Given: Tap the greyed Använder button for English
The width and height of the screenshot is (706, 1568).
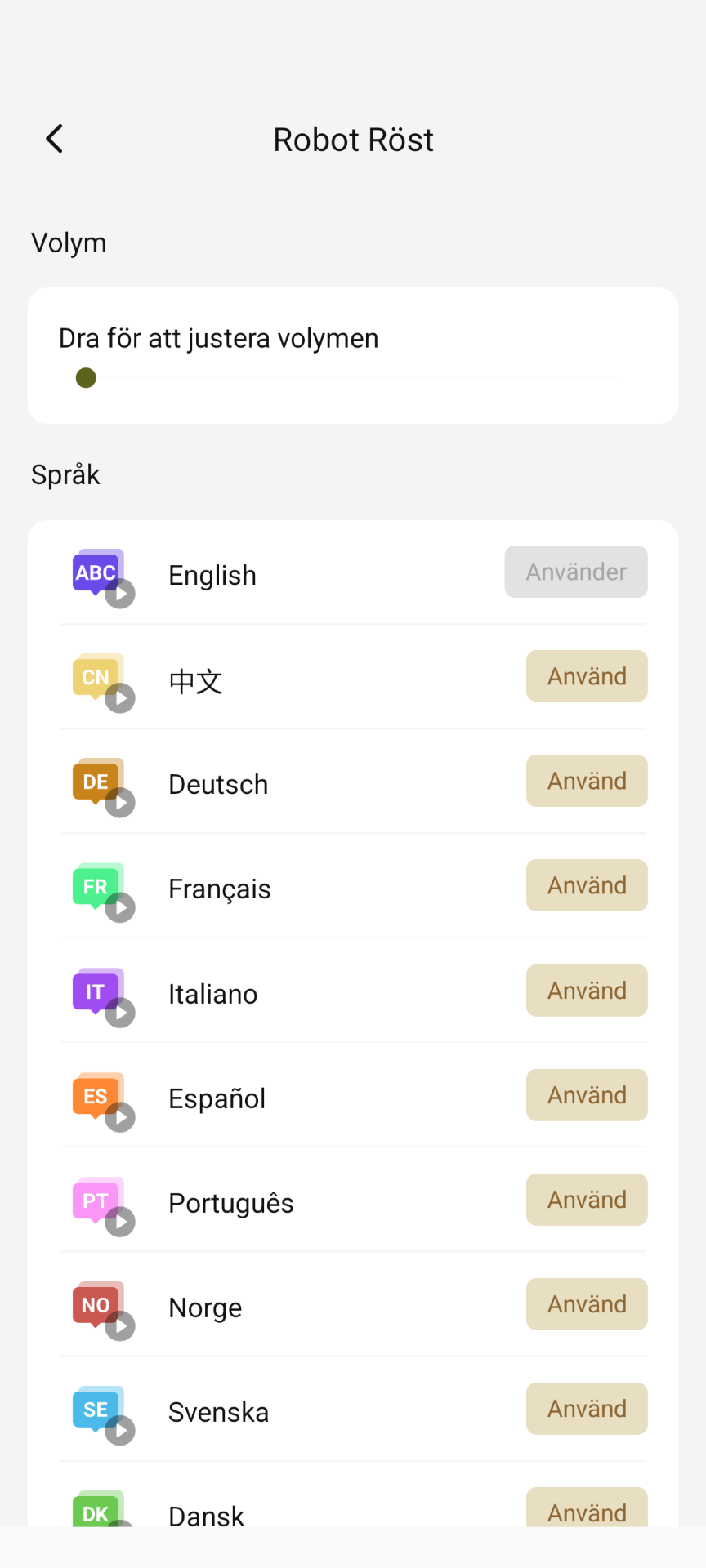Looking at the screenshot, I should (576, 572).
